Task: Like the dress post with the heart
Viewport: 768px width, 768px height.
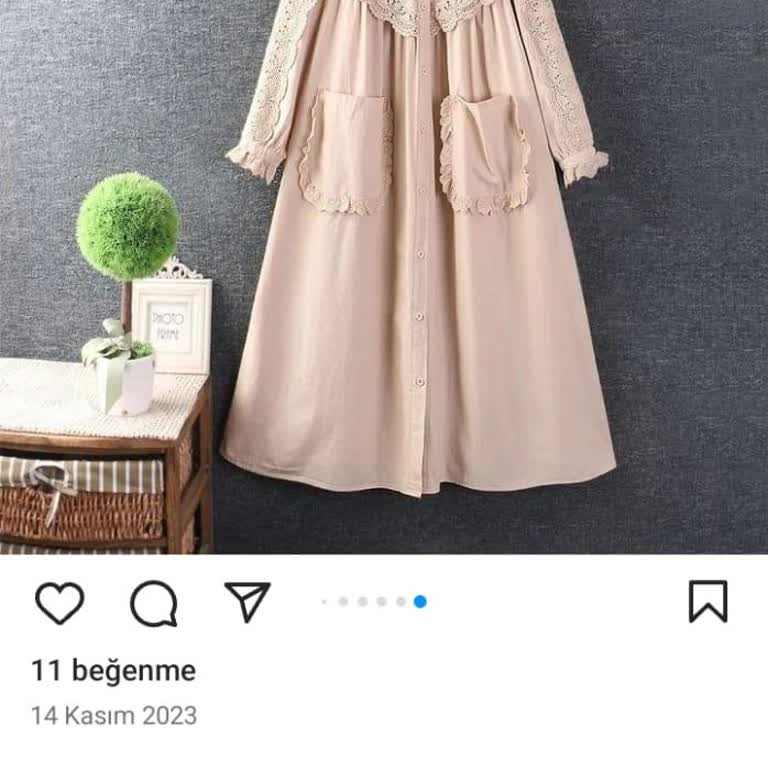Action: (x=59, y=603)
